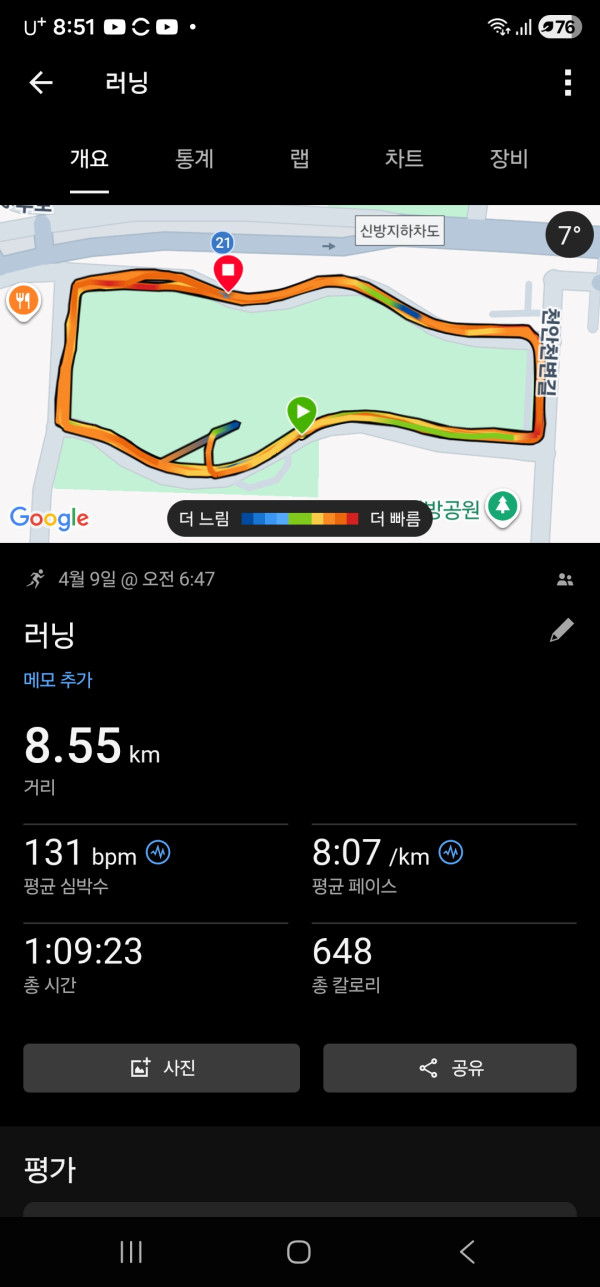Screen dimensions: 600x1287
Task: Tap the 7° weather badge
Action: (x=569, y=236)
